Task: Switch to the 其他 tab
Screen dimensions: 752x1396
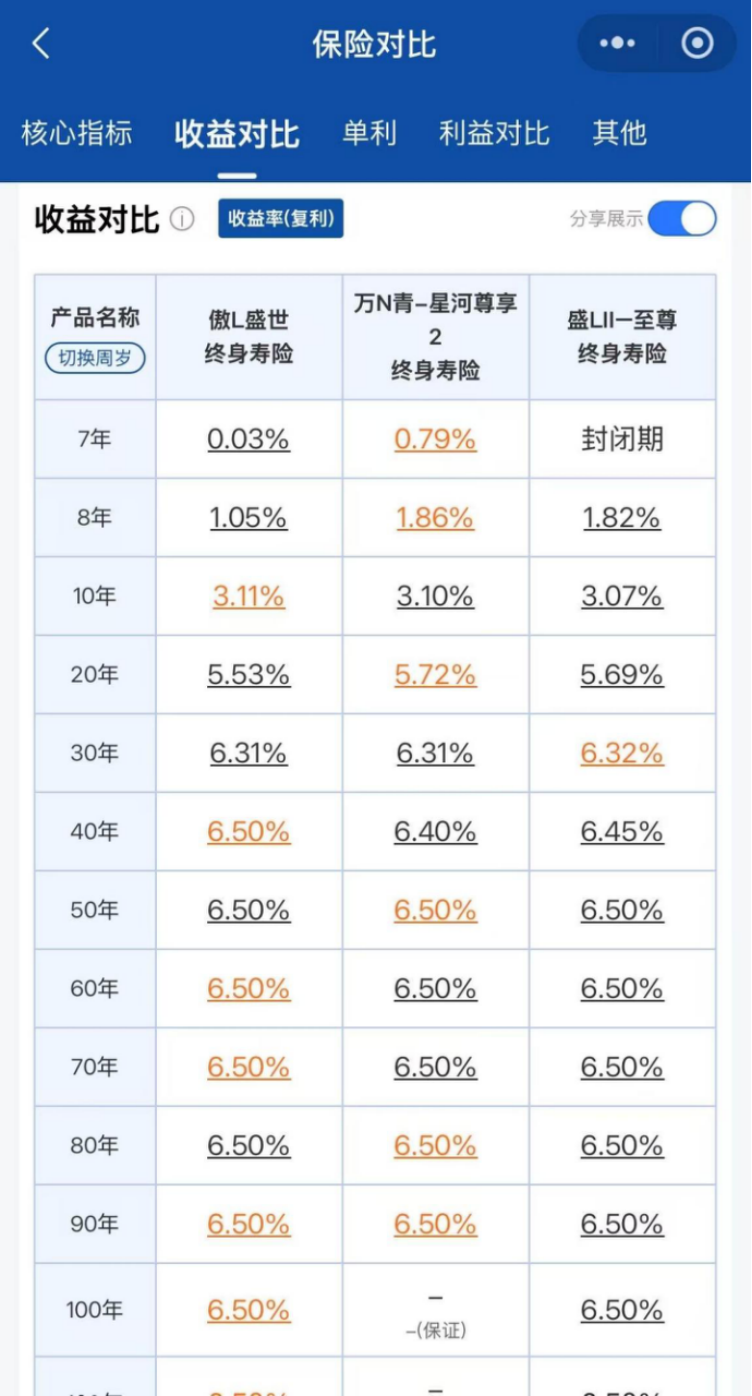Action: [x=619, y=133]
